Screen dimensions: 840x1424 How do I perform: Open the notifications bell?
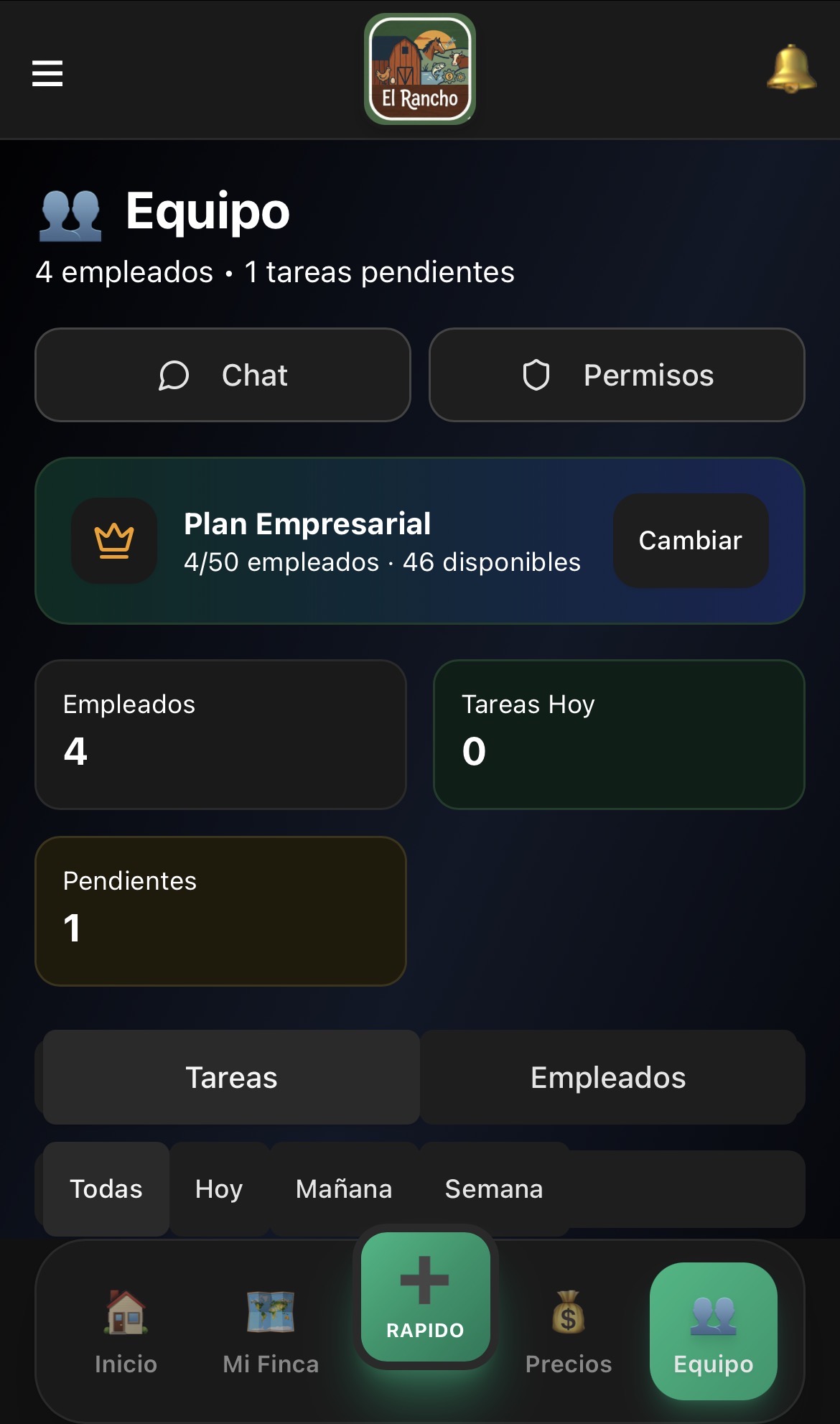tap(791, 70)
